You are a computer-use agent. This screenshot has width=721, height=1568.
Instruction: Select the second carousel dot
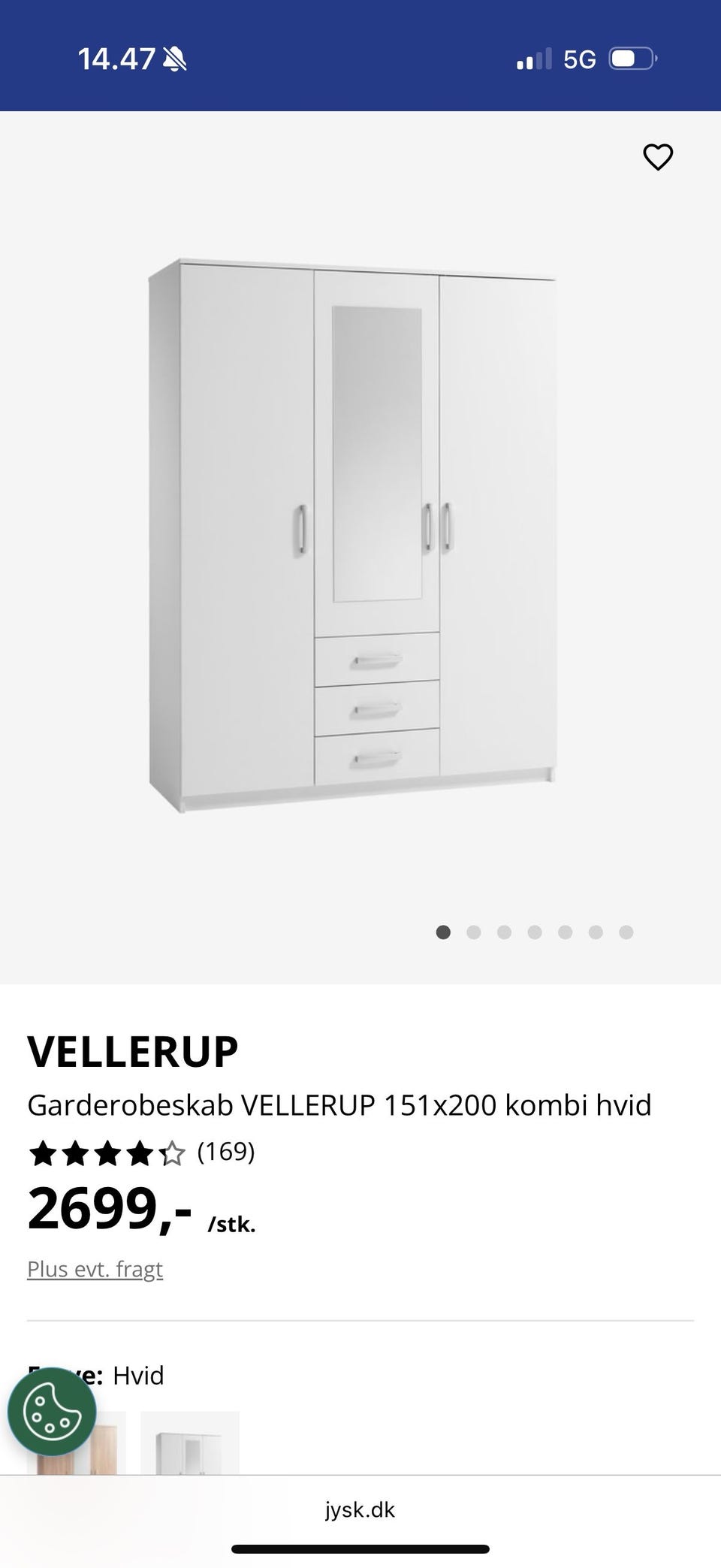474,932
